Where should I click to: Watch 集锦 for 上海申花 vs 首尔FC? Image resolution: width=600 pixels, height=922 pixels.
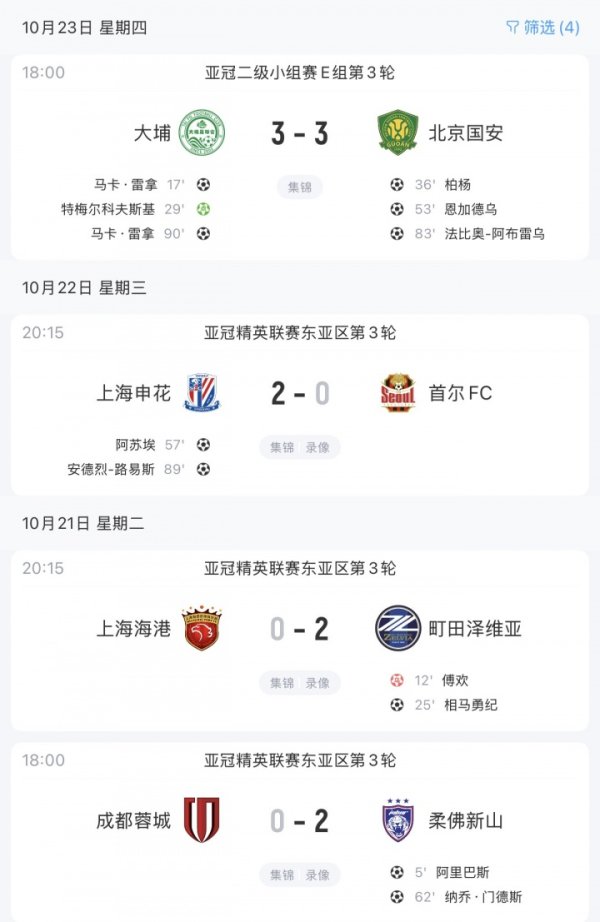point(282,447)
